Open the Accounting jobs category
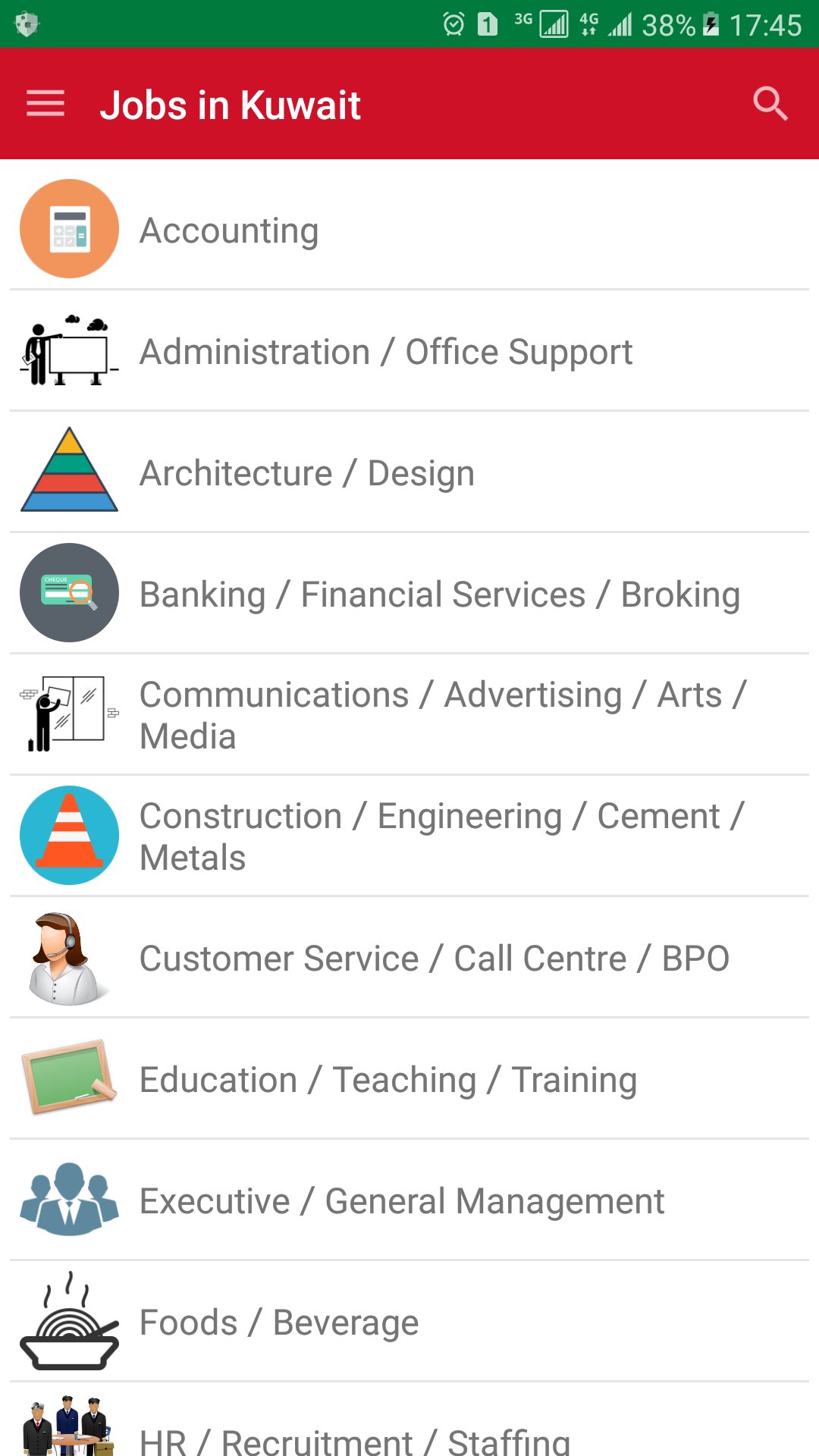 (229, 230)
